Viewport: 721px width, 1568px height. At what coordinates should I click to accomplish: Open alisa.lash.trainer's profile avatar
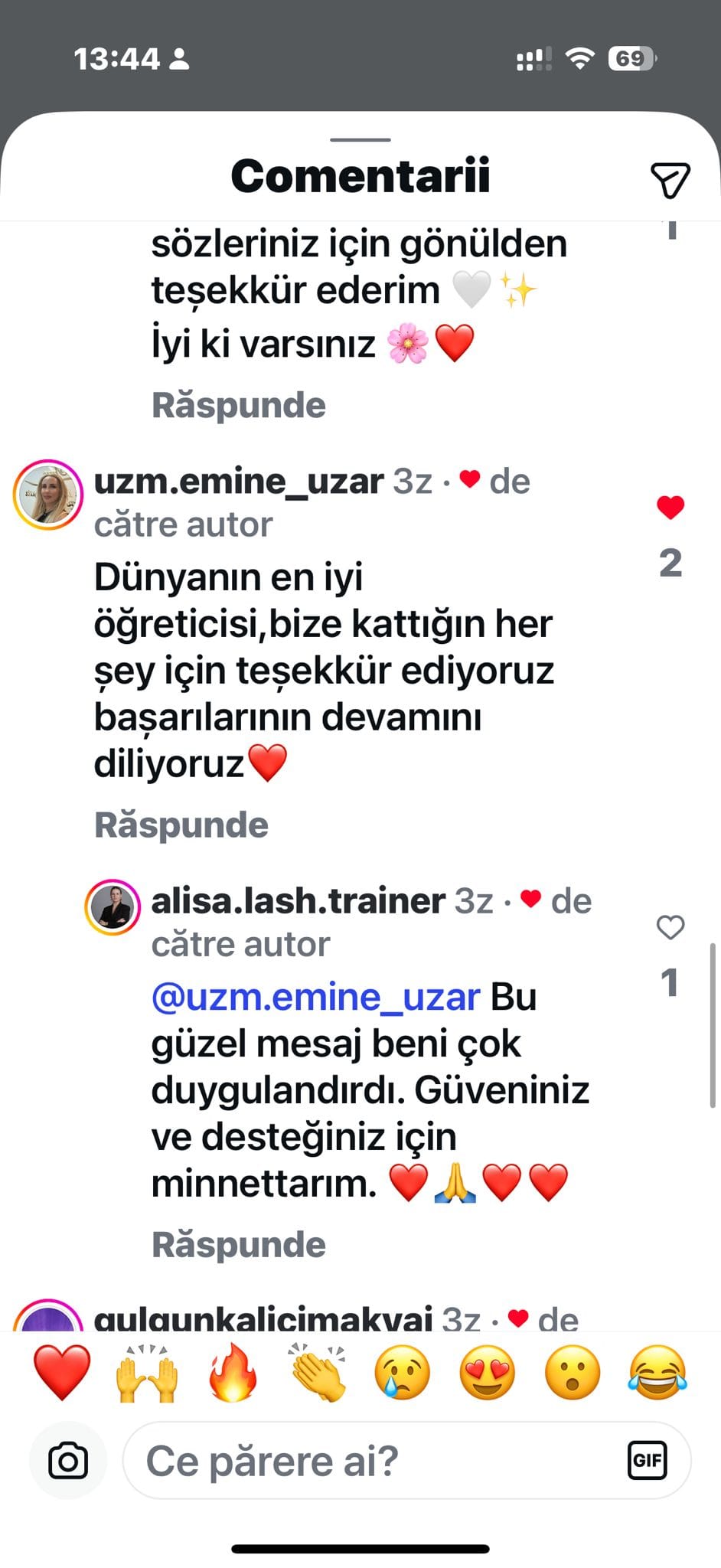tap(113, 907)
